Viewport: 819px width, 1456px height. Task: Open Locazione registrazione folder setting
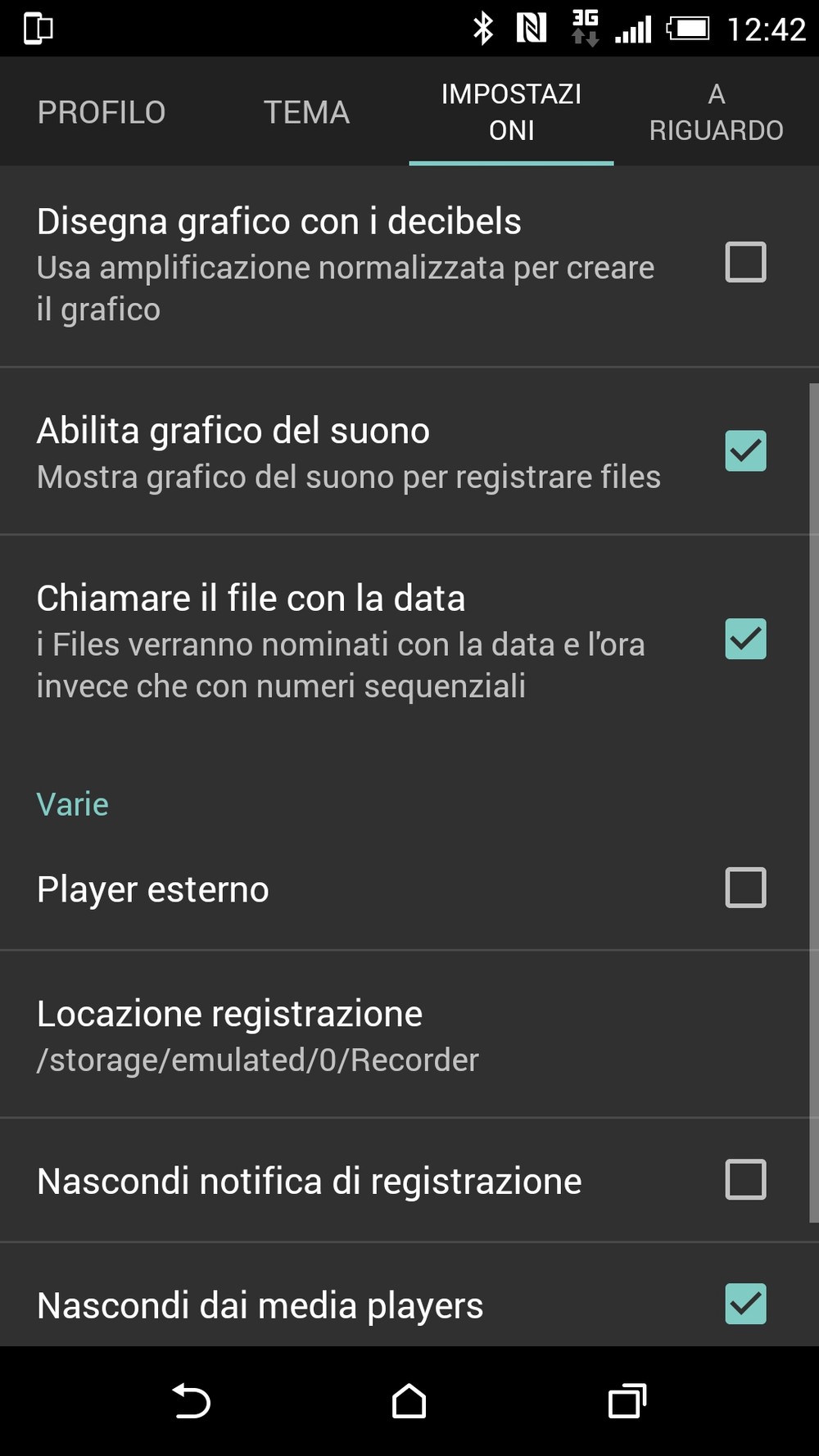(x=405, y=1035)
